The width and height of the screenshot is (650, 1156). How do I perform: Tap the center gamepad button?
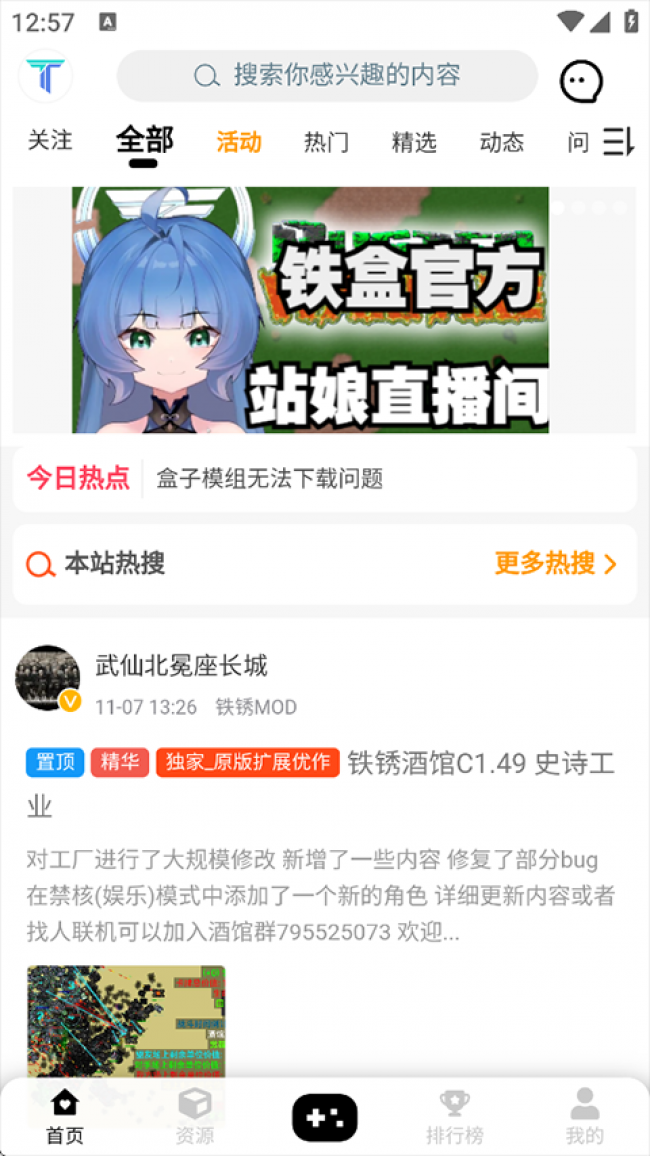click(x=325, y=1117)
